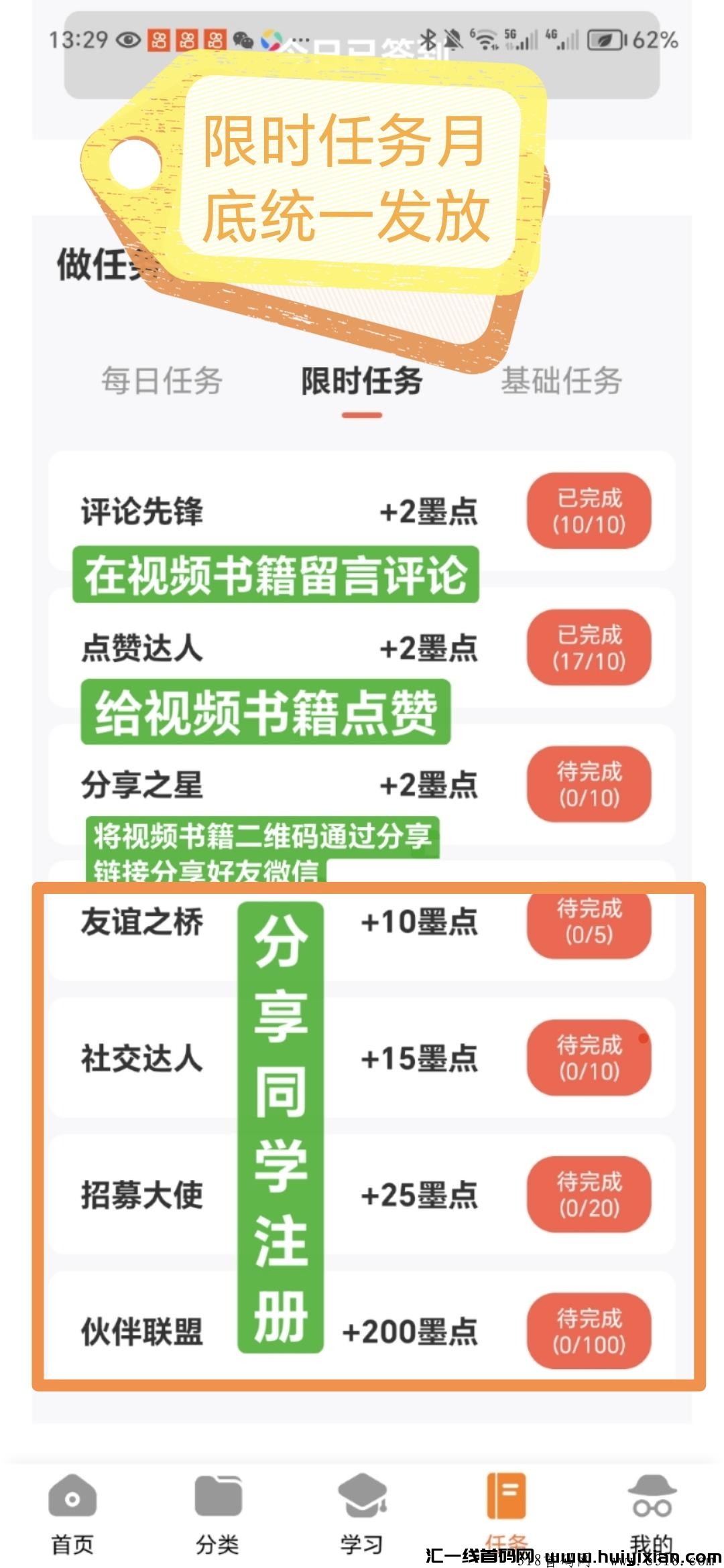The image size is (724, 1568).
Task: Tap the green 分享同学注册 label
Action: click(282, 1126)
